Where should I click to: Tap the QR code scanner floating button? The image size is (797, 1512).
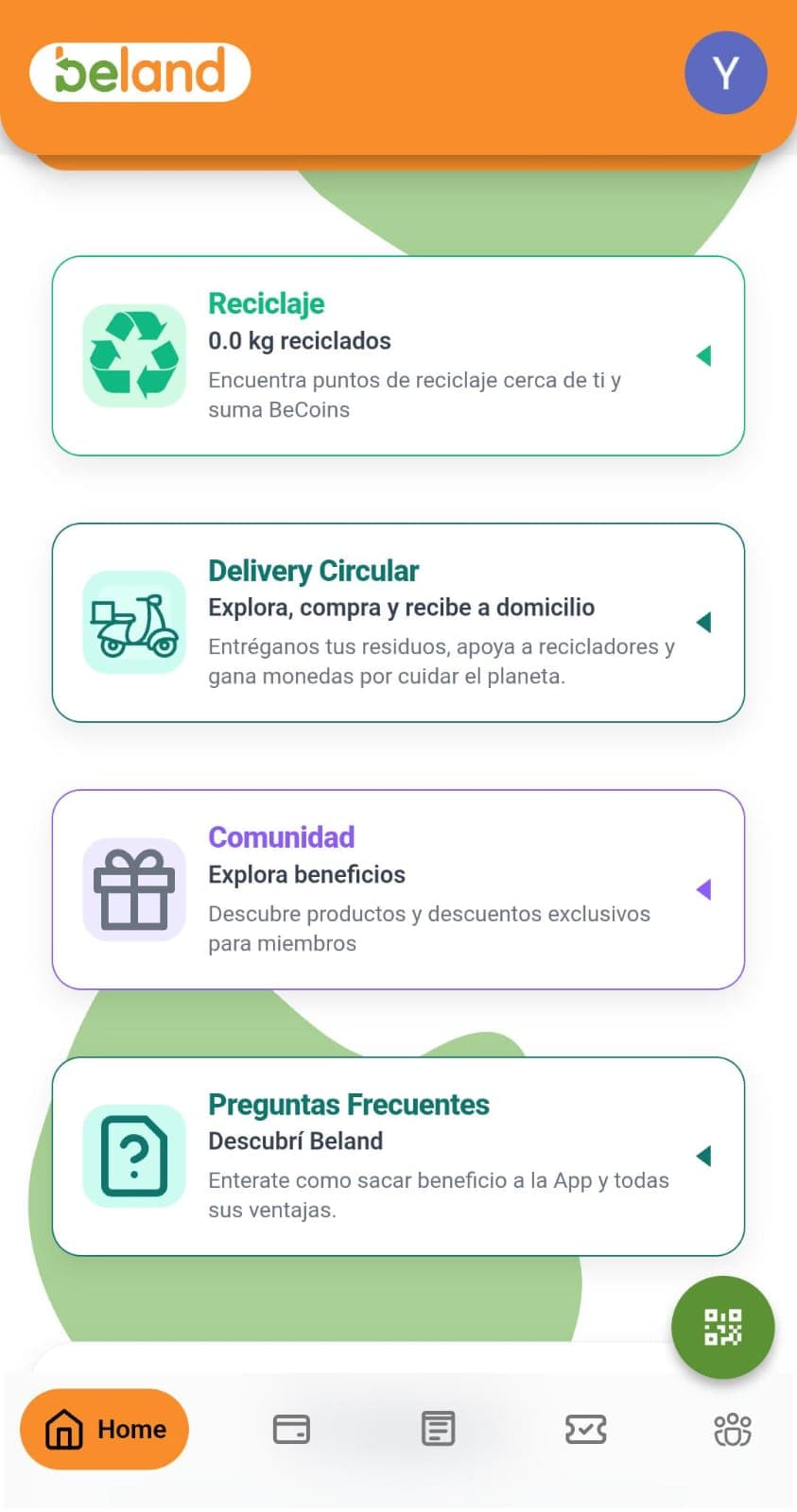click(x=722, y=1327)
